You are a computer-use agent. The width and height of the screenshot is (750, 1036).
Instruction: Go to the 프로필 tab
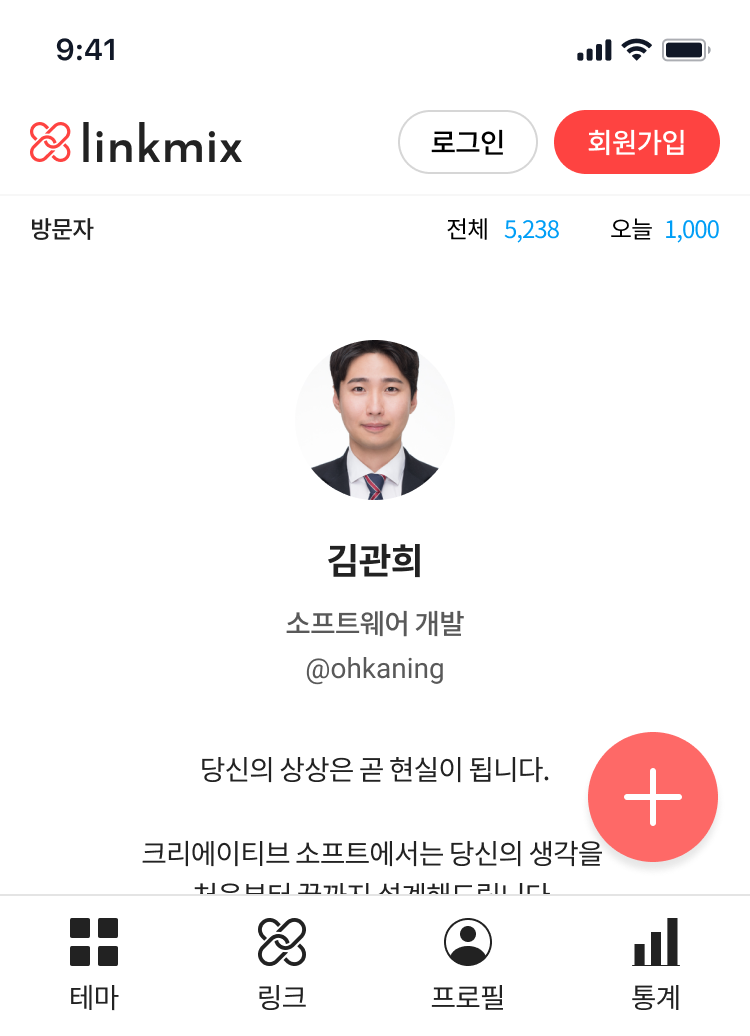tap(468, 963)
